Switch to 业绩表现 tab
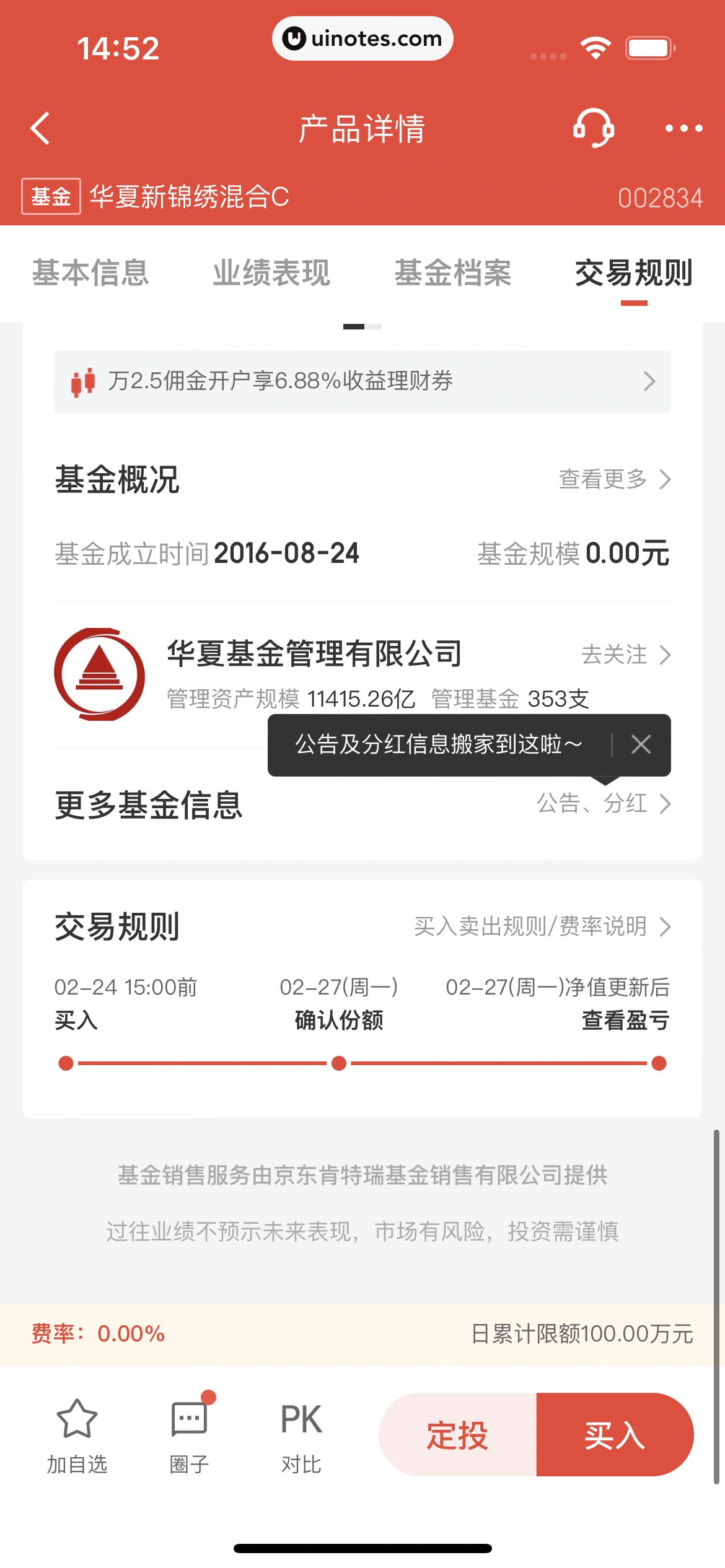 click(271, 273)
